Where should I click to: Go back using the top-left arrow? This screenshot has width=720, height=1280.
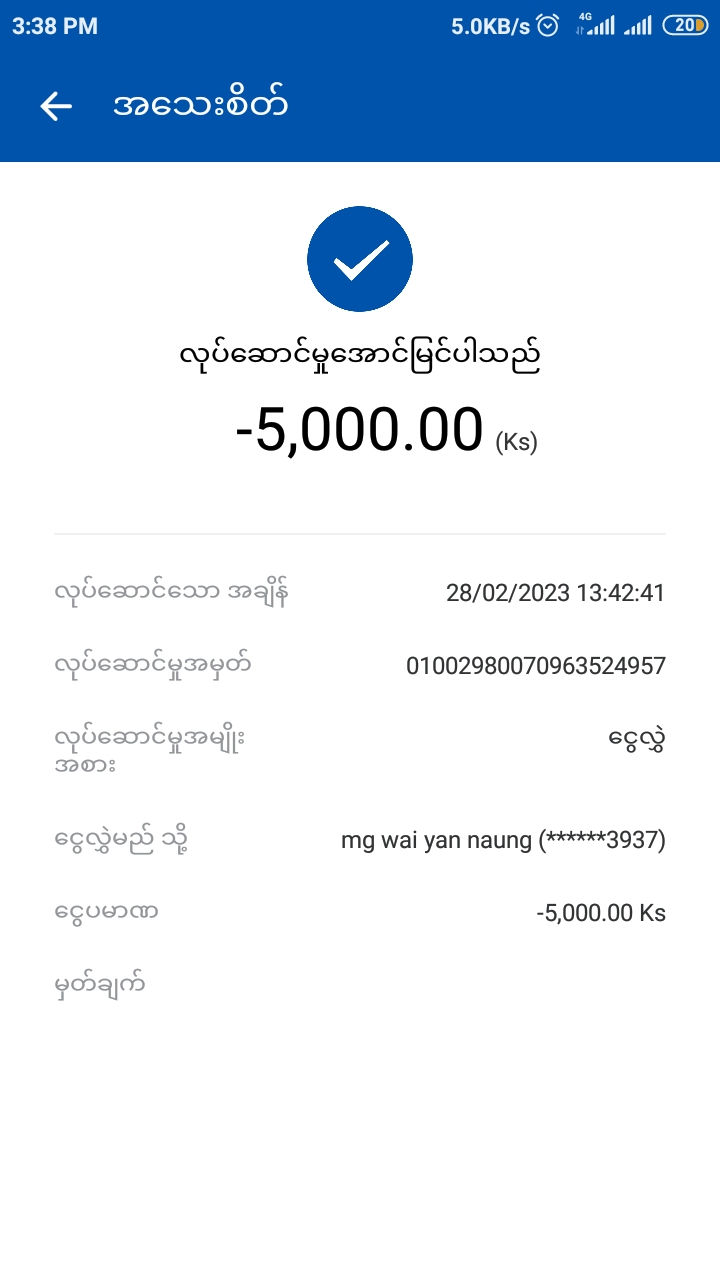pyautogui.click(x=56, y=106)
